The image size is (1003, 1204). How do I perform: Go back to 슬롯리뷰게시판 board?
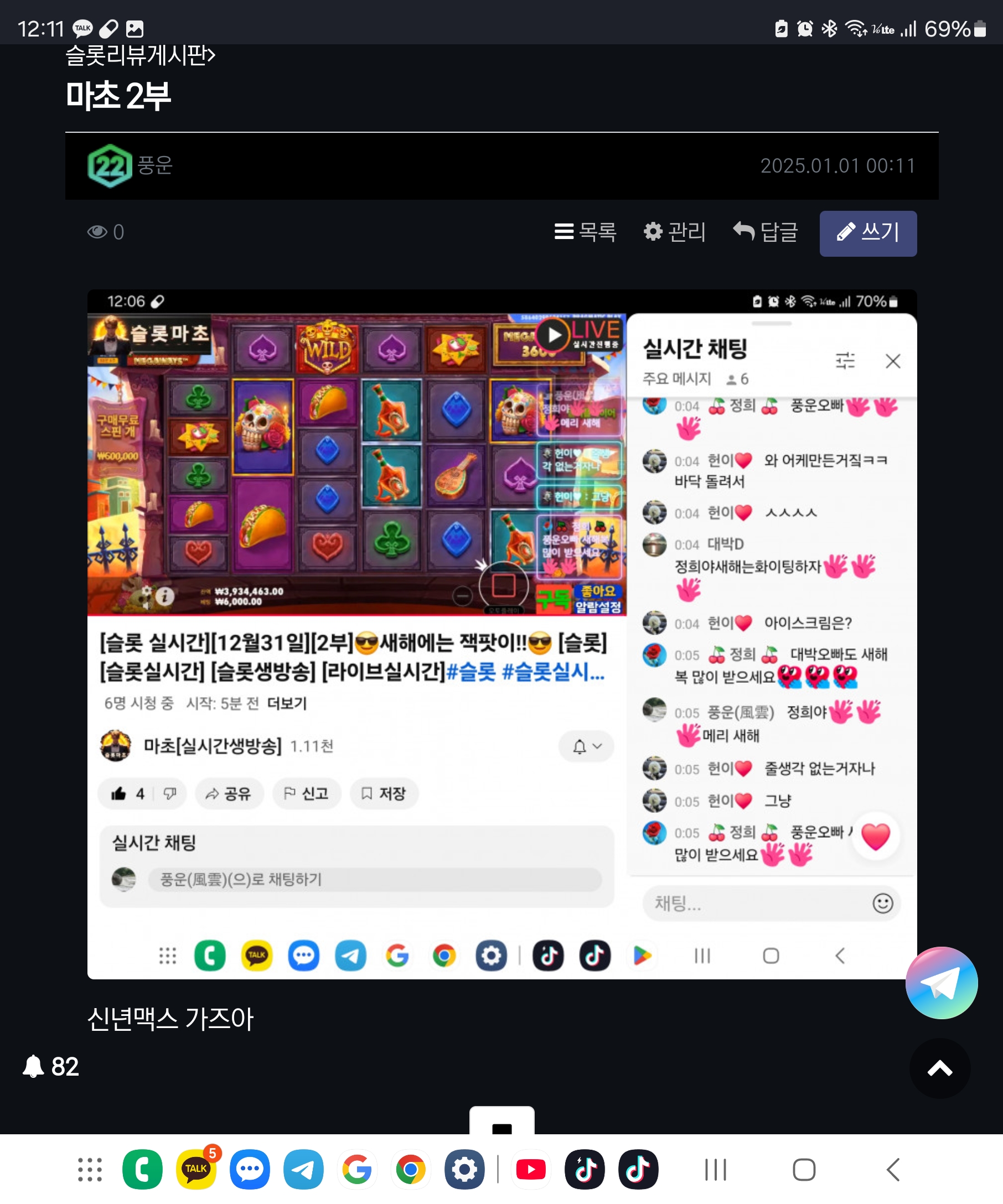tap(141, 56)
